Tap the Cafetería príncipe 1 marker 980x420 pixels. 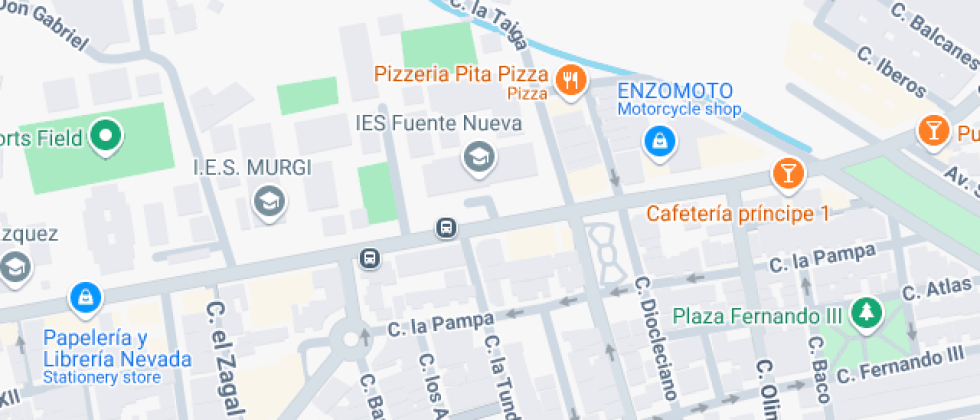point(788,173)
